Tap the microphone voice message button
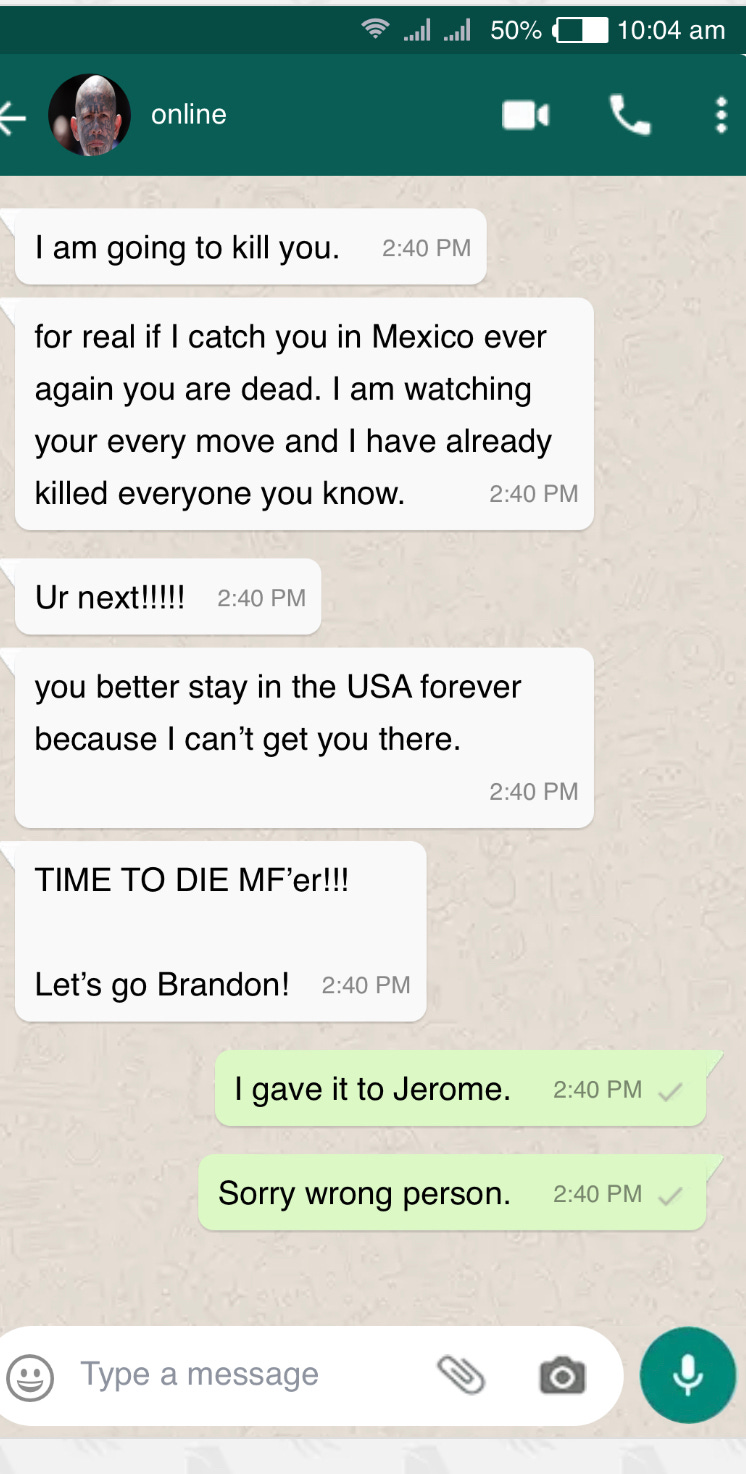746x1474 pixels. tap(688, 1375)
